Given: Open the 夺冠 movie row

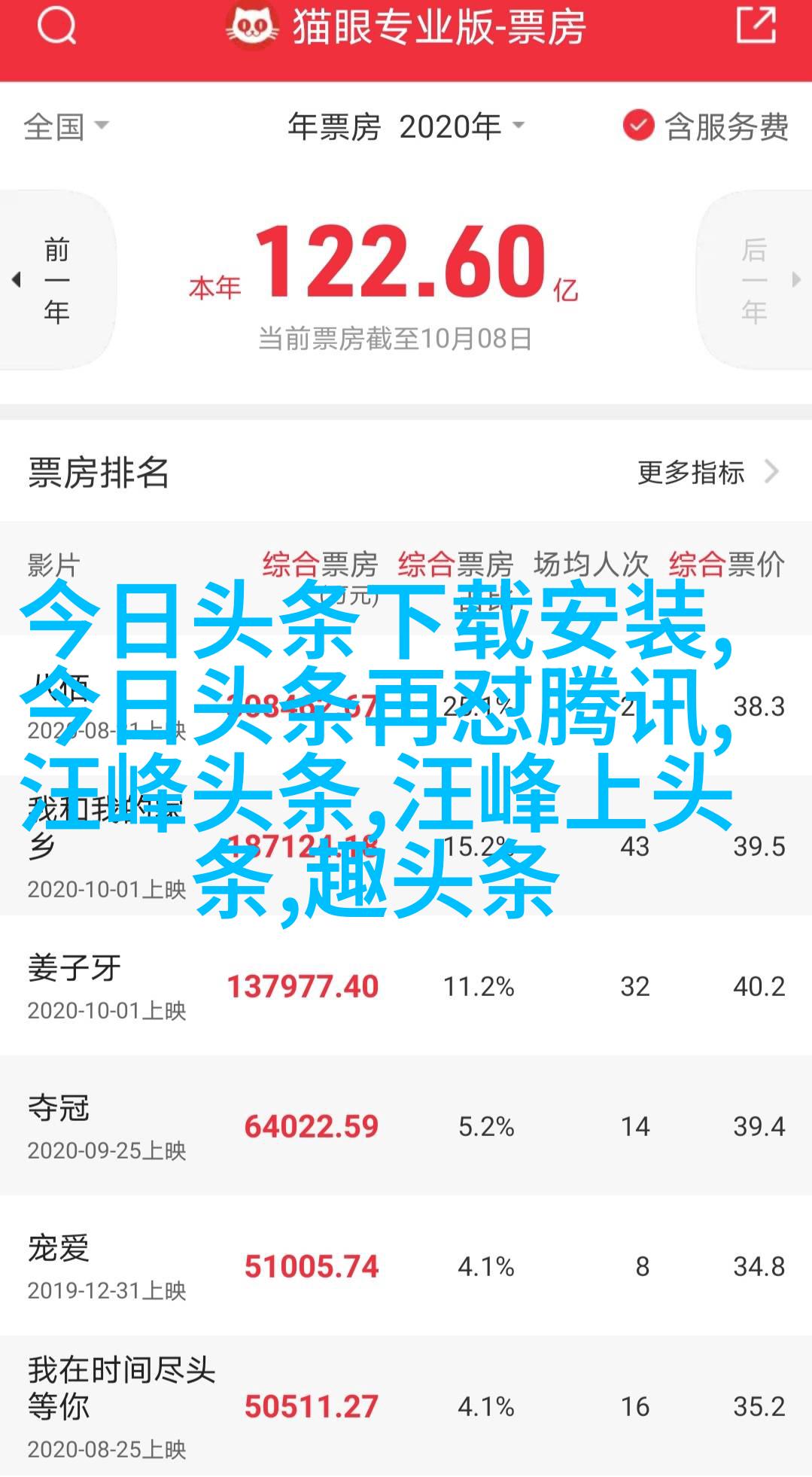Looking at the screenshot, I should pyautogui.click(x=406, y=1125).
